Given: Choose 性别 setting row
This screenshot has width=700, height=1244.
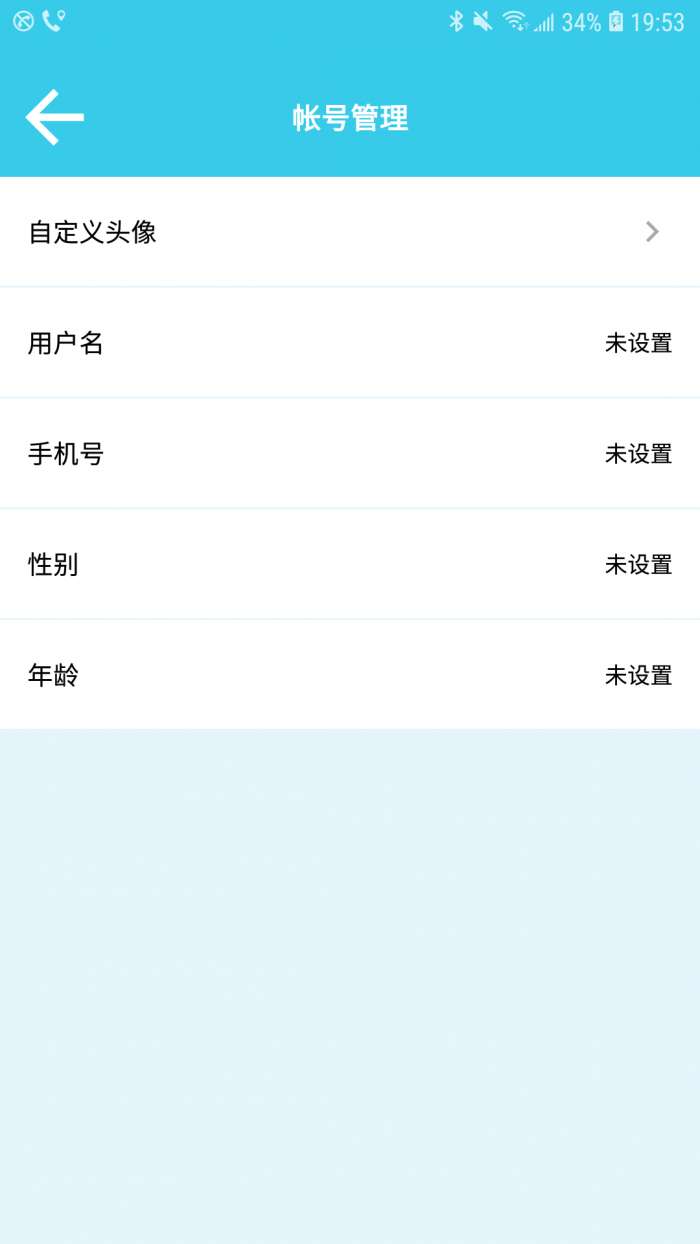Looking at the screenshot, I should pos(350,565).
